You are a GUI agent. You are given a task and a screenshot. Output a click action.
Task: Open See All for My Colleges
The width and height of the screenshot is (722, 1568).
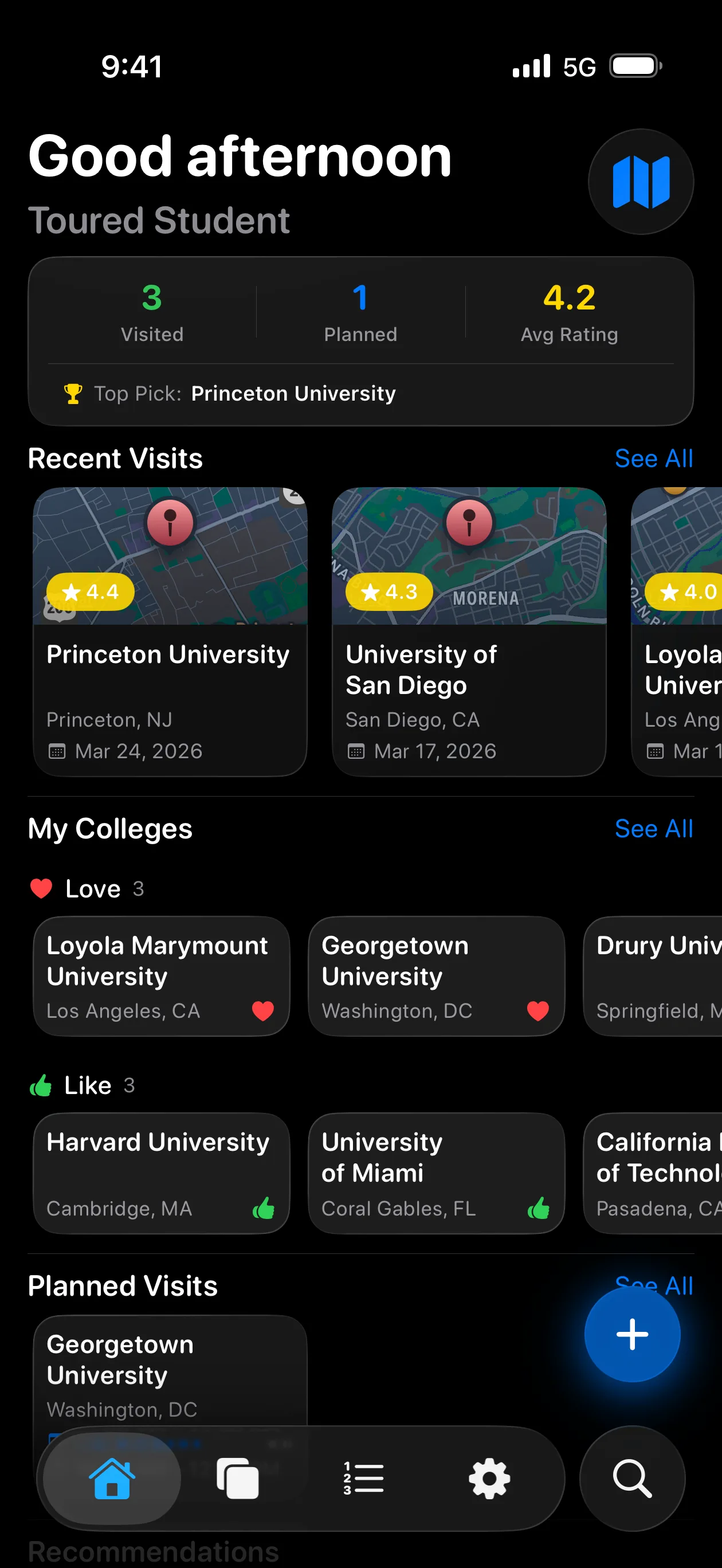pos(654,829)
